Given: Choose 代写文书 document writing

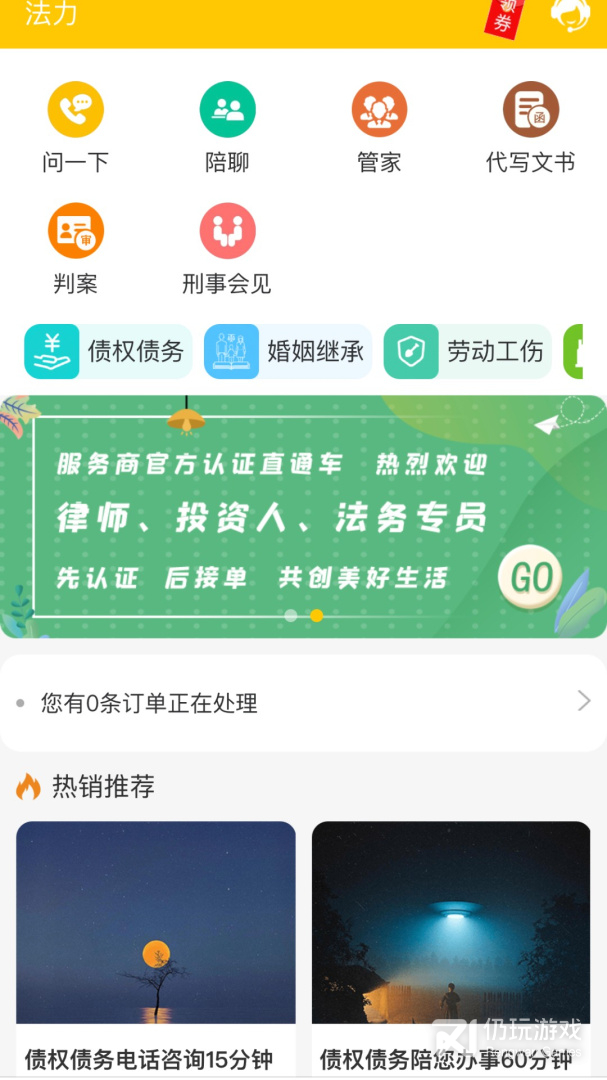Looking at the screenshot, I should pyautogui.click(x=531, y=128).
